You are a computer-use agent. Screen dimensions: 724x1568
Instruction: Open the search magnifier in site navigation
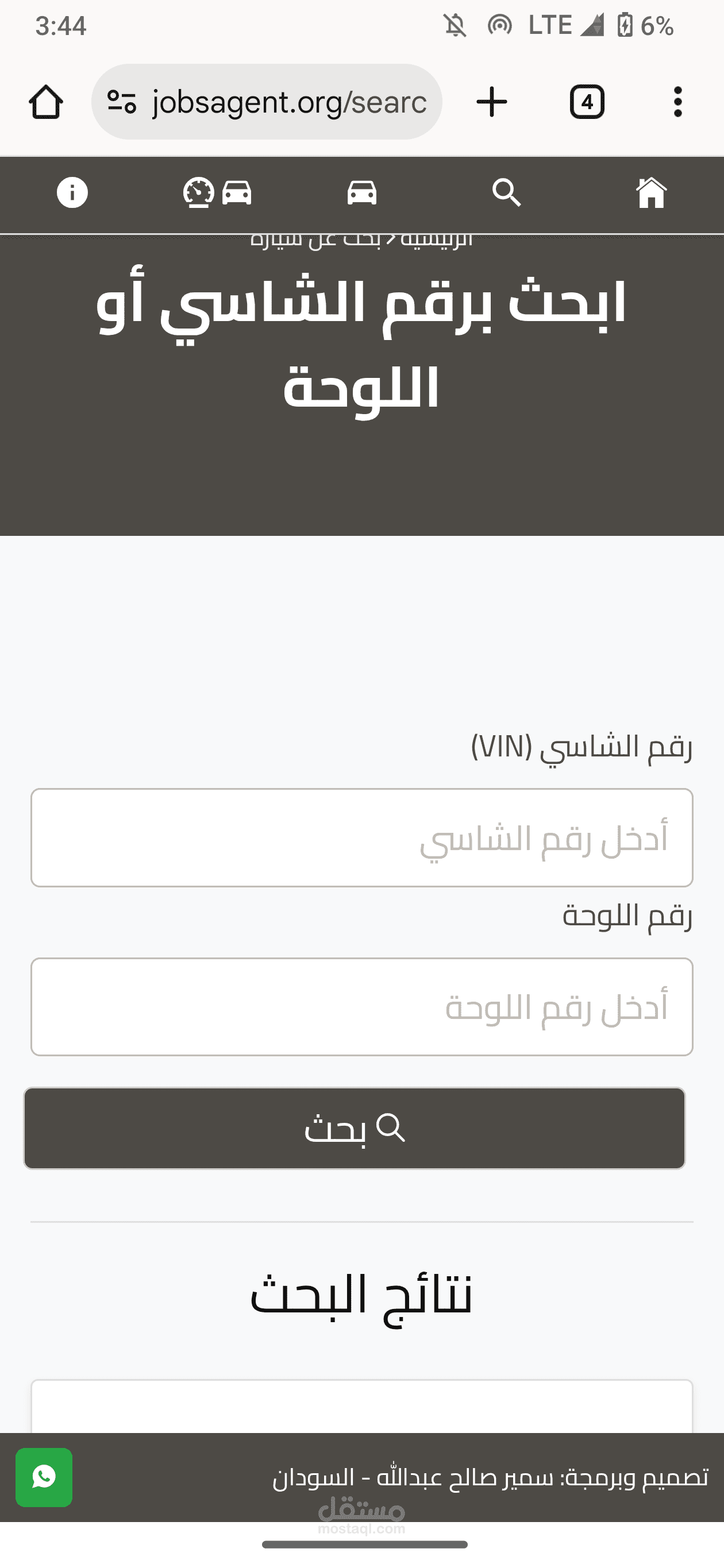point(507,193)
